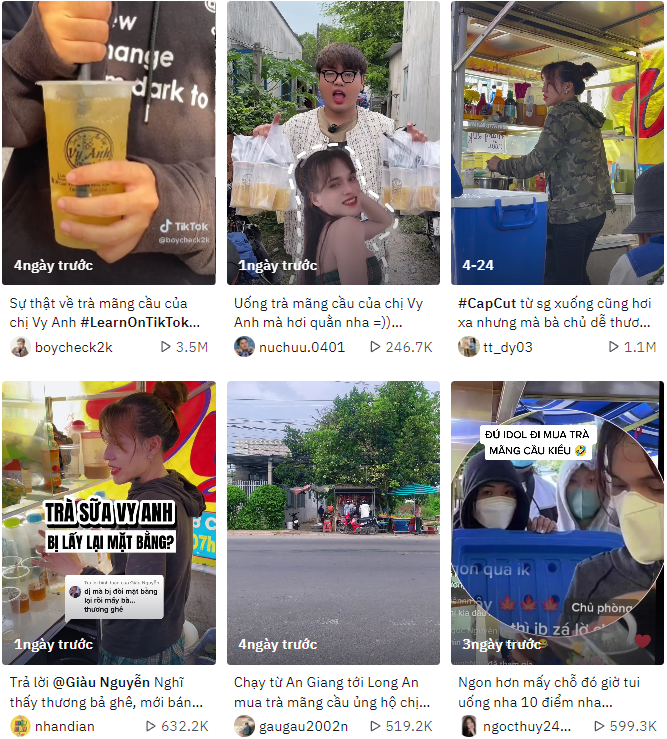Play the 'Đú idol đi mua trà' video
This screenshot has width=667, height=739.
click(557, 522)
